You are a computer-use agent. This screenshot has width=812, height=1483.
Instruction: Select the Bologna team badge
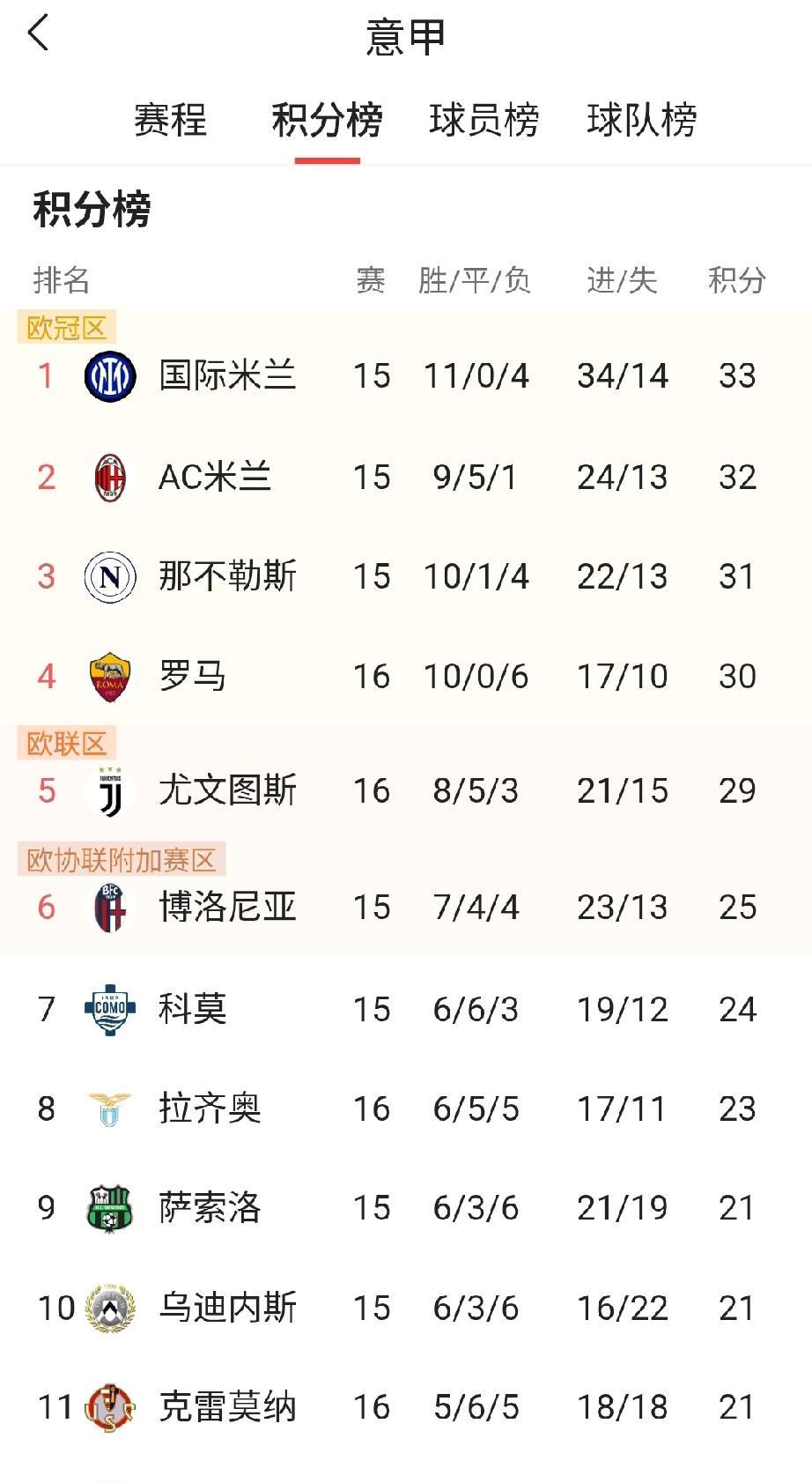pos(109,906)
